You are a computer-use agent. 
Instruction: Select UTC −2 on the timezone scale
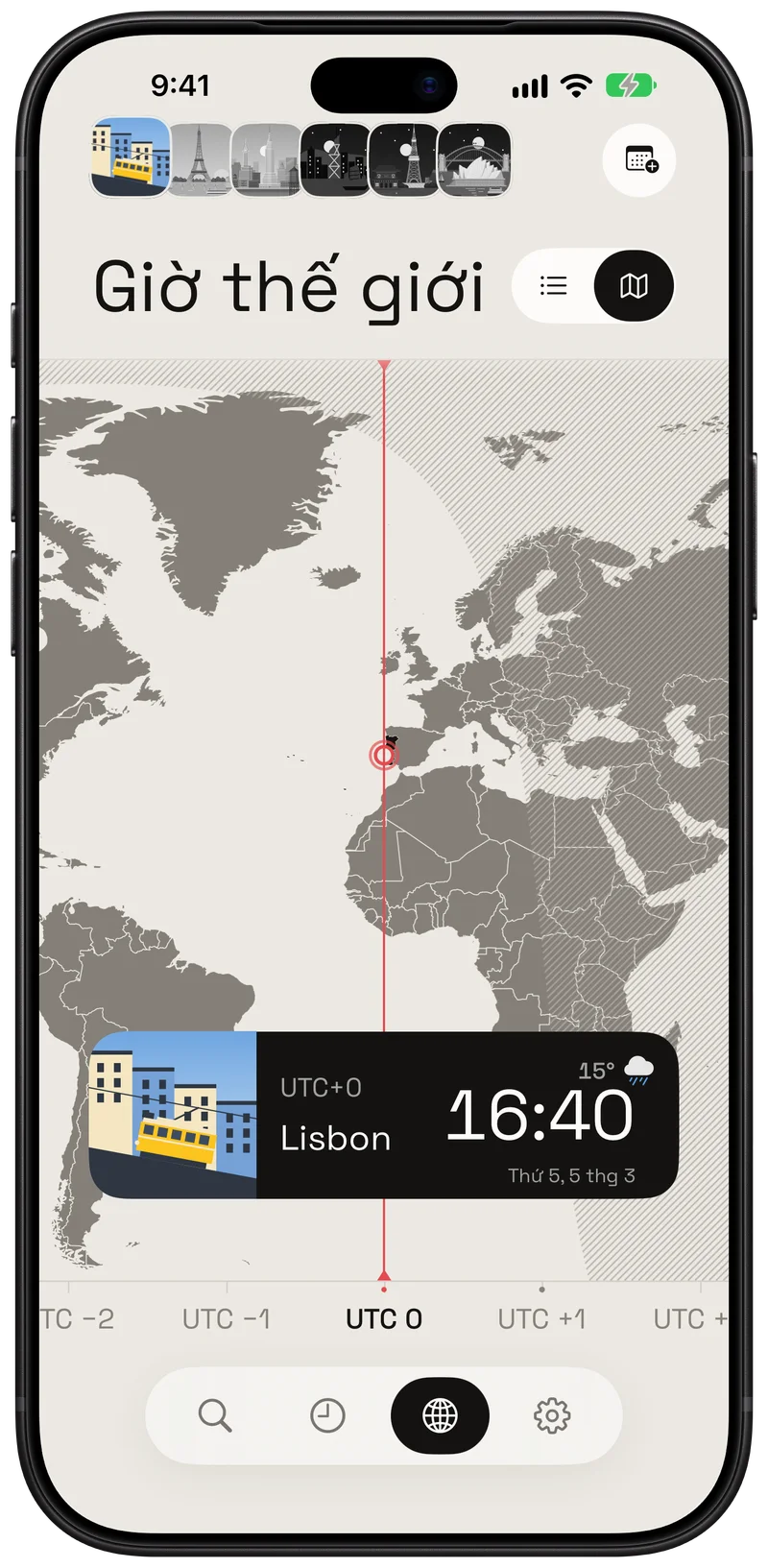point(77,1318)
